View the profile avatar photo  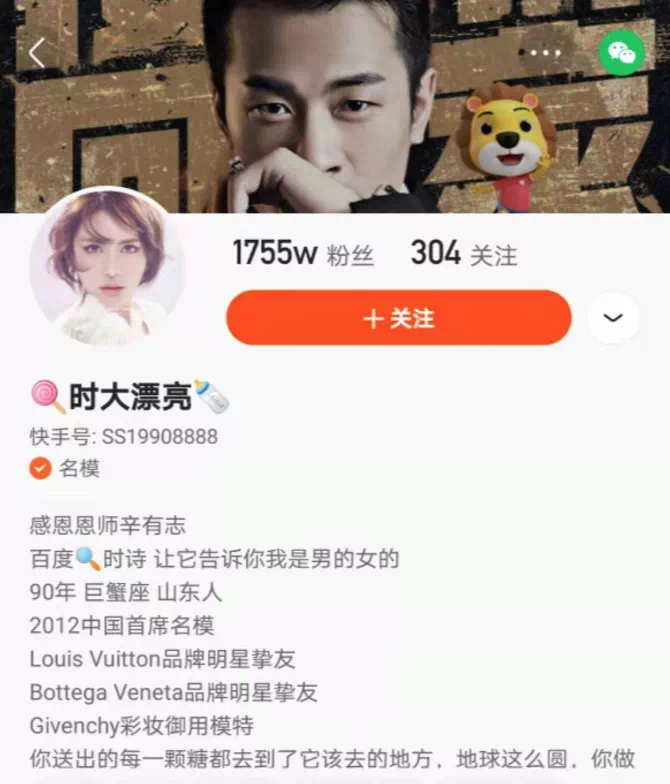click(x=107, y=268)
